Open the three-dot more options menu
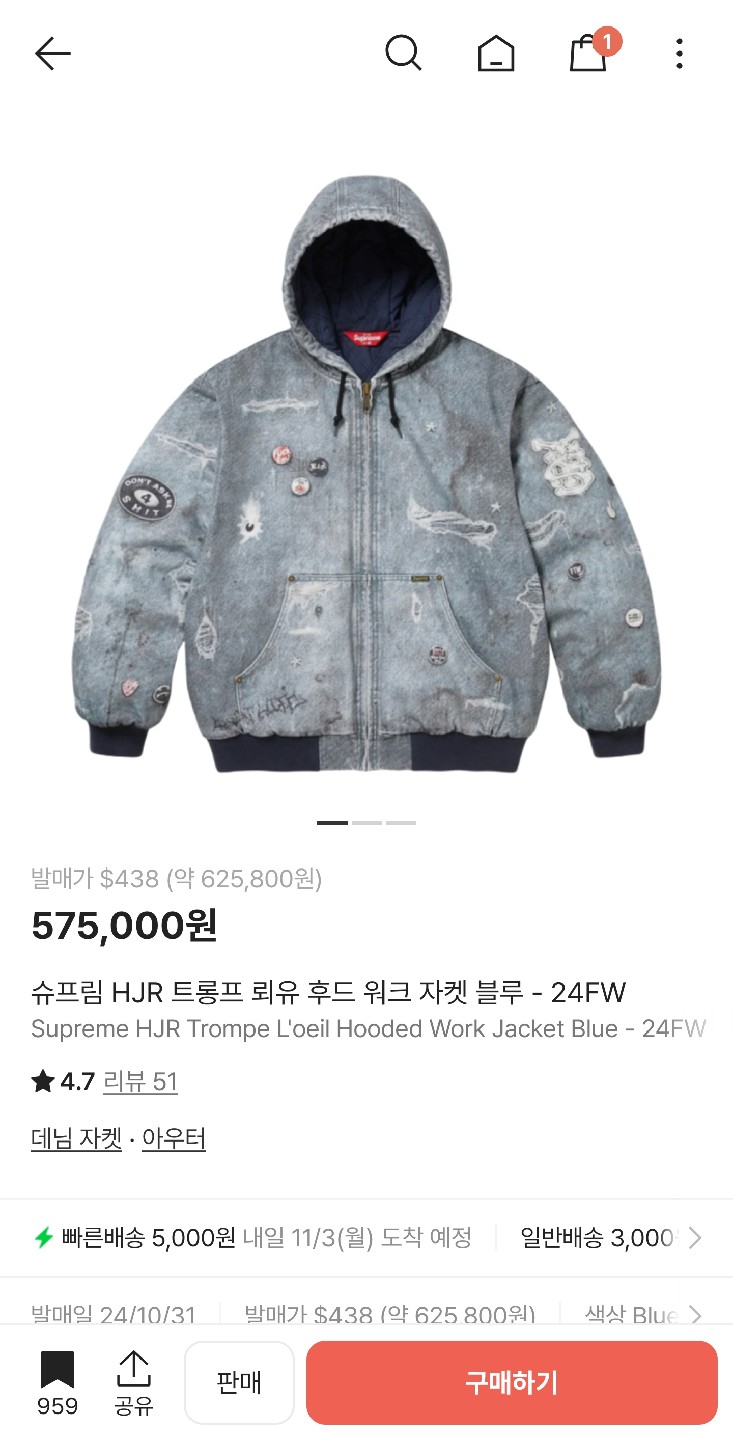 (x=679, y=53)
